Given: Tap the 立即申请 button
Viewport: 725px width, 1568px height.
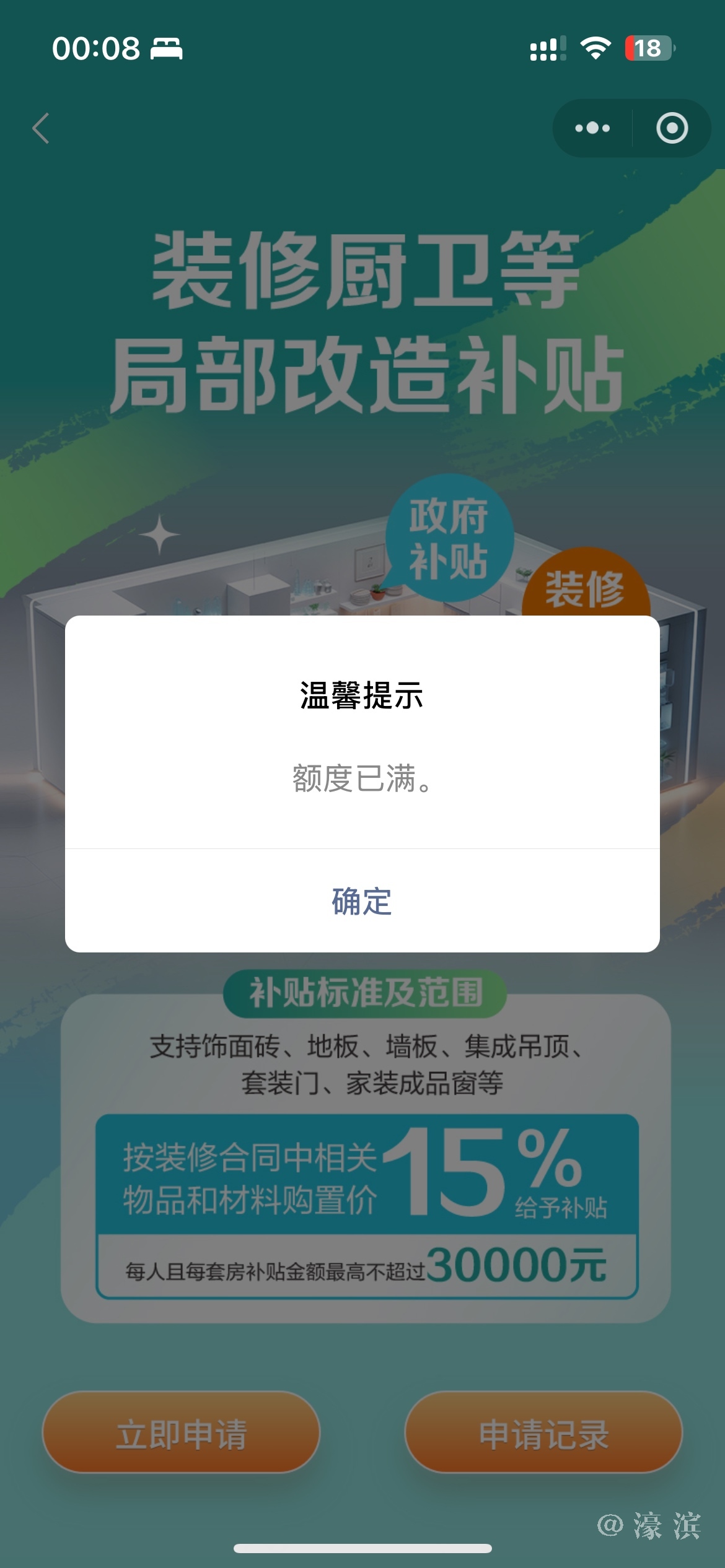Looking at the screenshot, I should pyautogui.click(x=181, y=1434).
